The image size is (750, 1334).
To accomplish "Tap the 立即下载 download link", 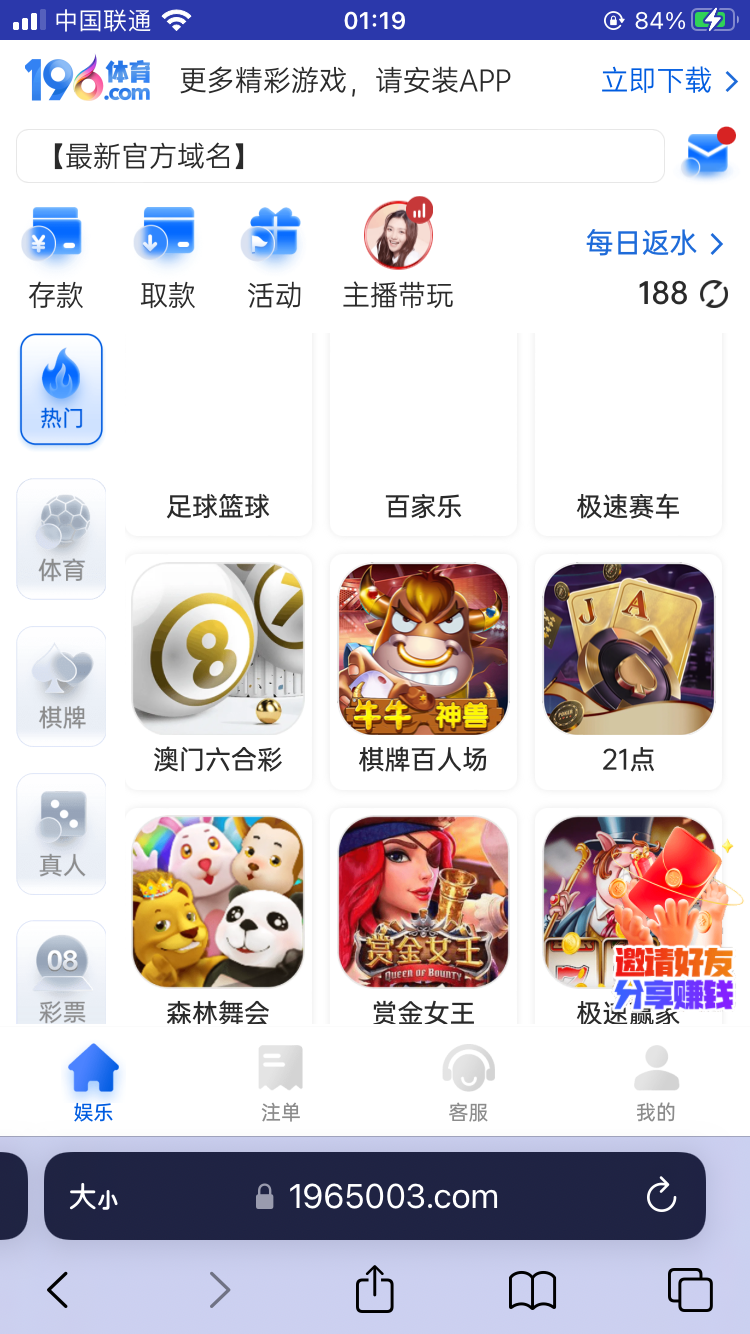I will click(x=669, y=81).
